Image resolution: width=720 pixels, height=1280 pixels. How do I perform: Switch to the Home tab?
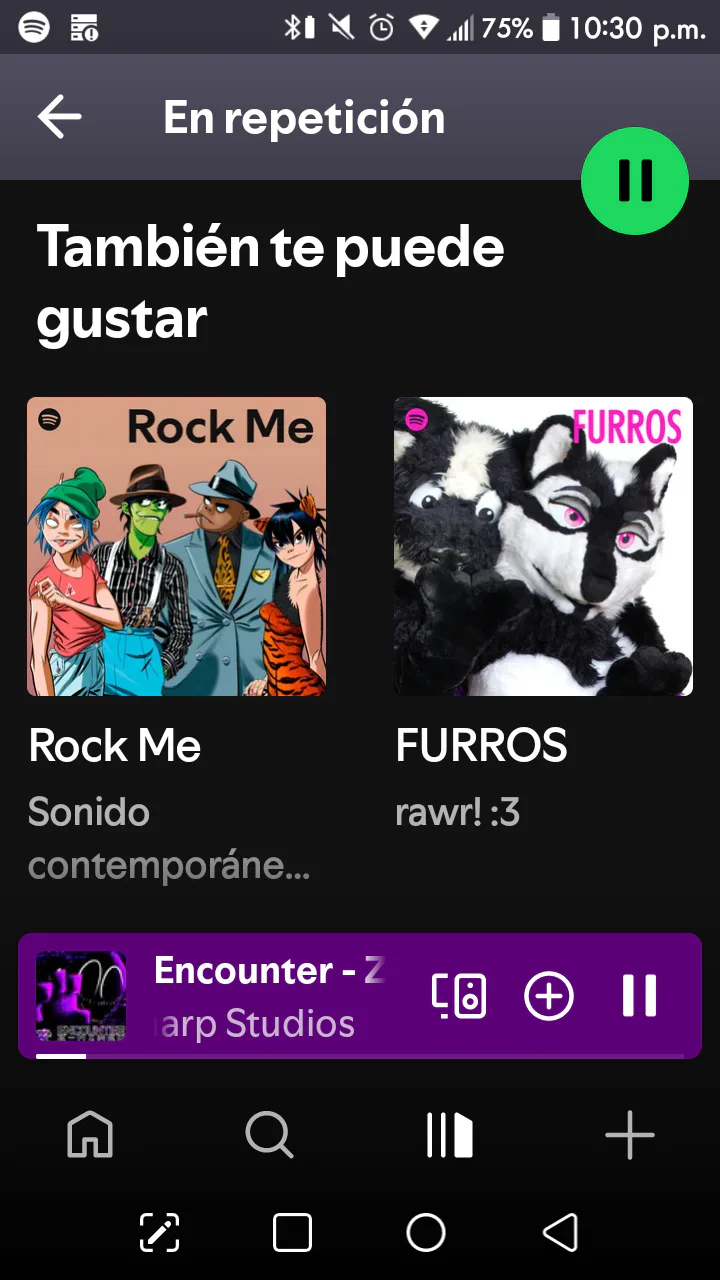pos(90,1136)
